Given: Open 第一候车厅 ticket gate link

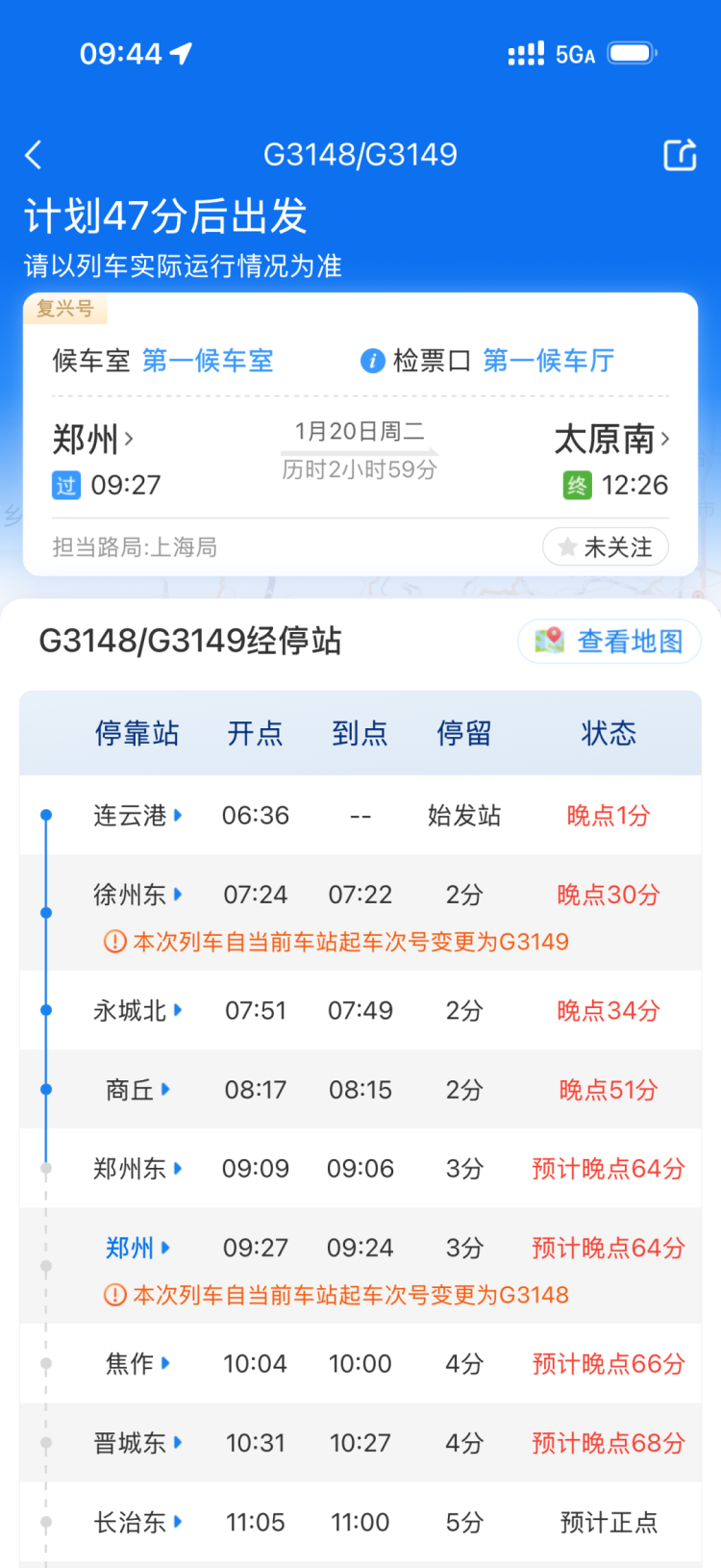Looking at the screenshot, I should pos(548,361).
